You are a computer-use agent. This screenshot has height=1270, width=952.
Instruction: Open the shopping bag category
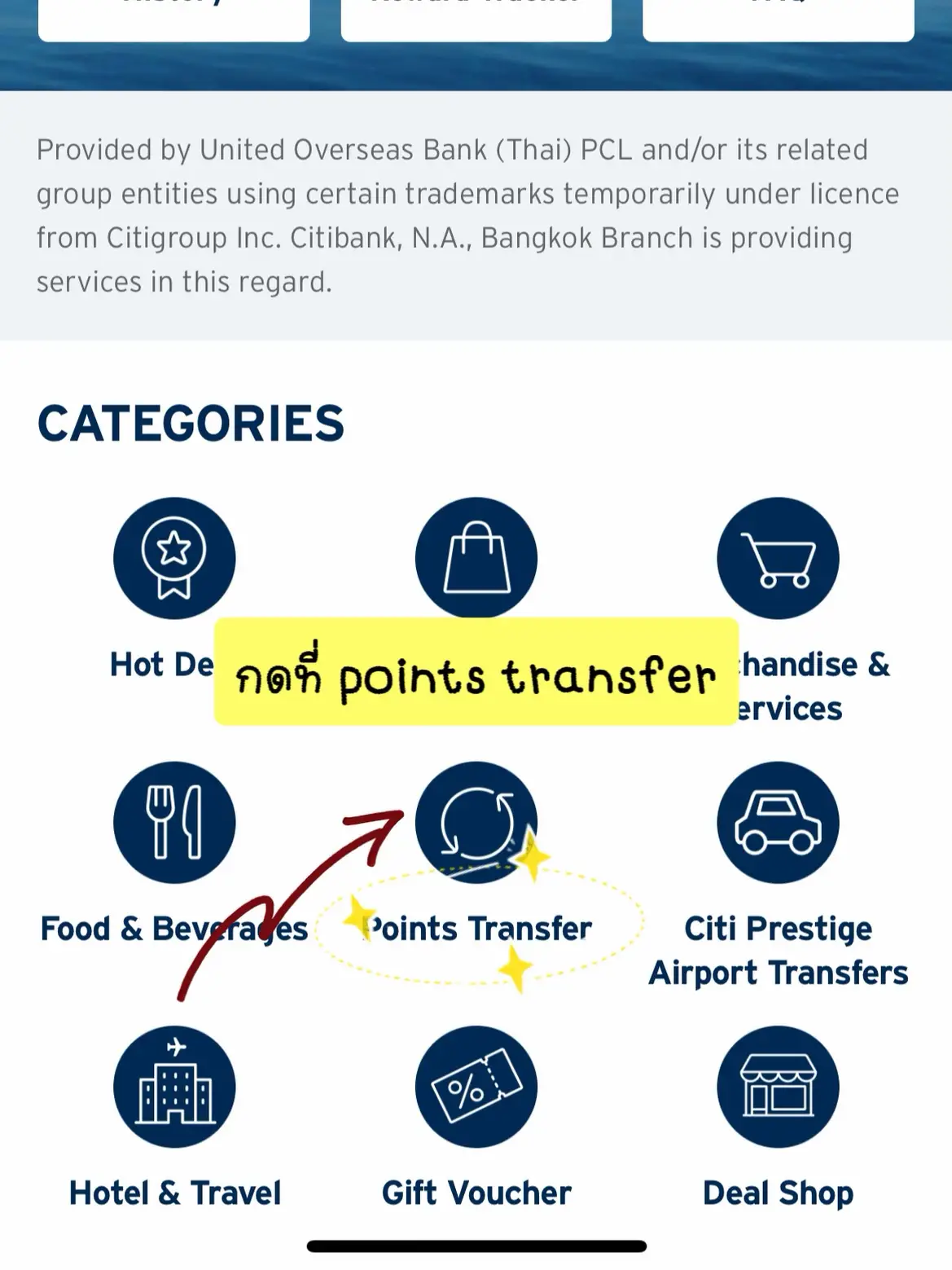tap(476, 559)
